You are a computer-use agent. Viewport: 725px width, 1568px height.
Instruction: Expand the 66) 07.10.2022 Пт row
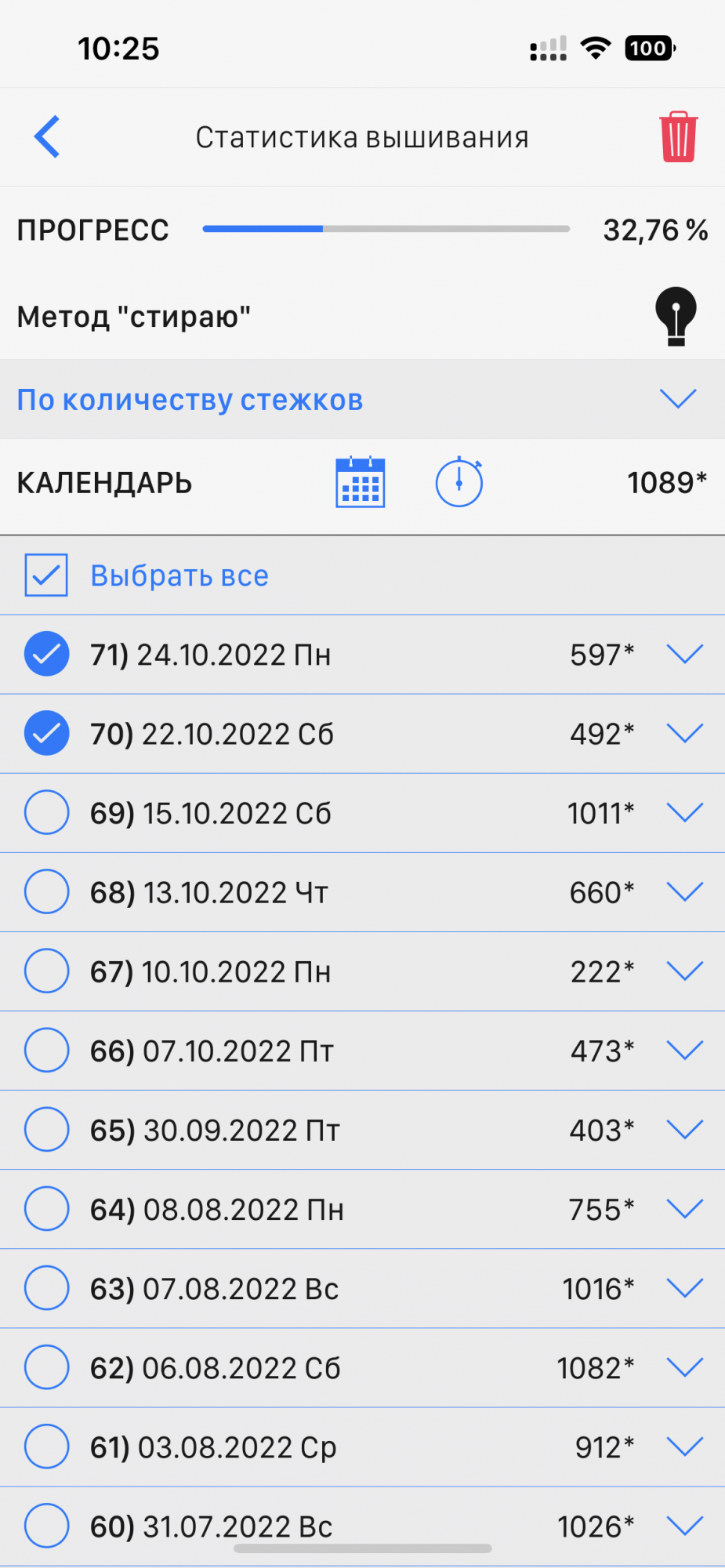click(684, 1051)
